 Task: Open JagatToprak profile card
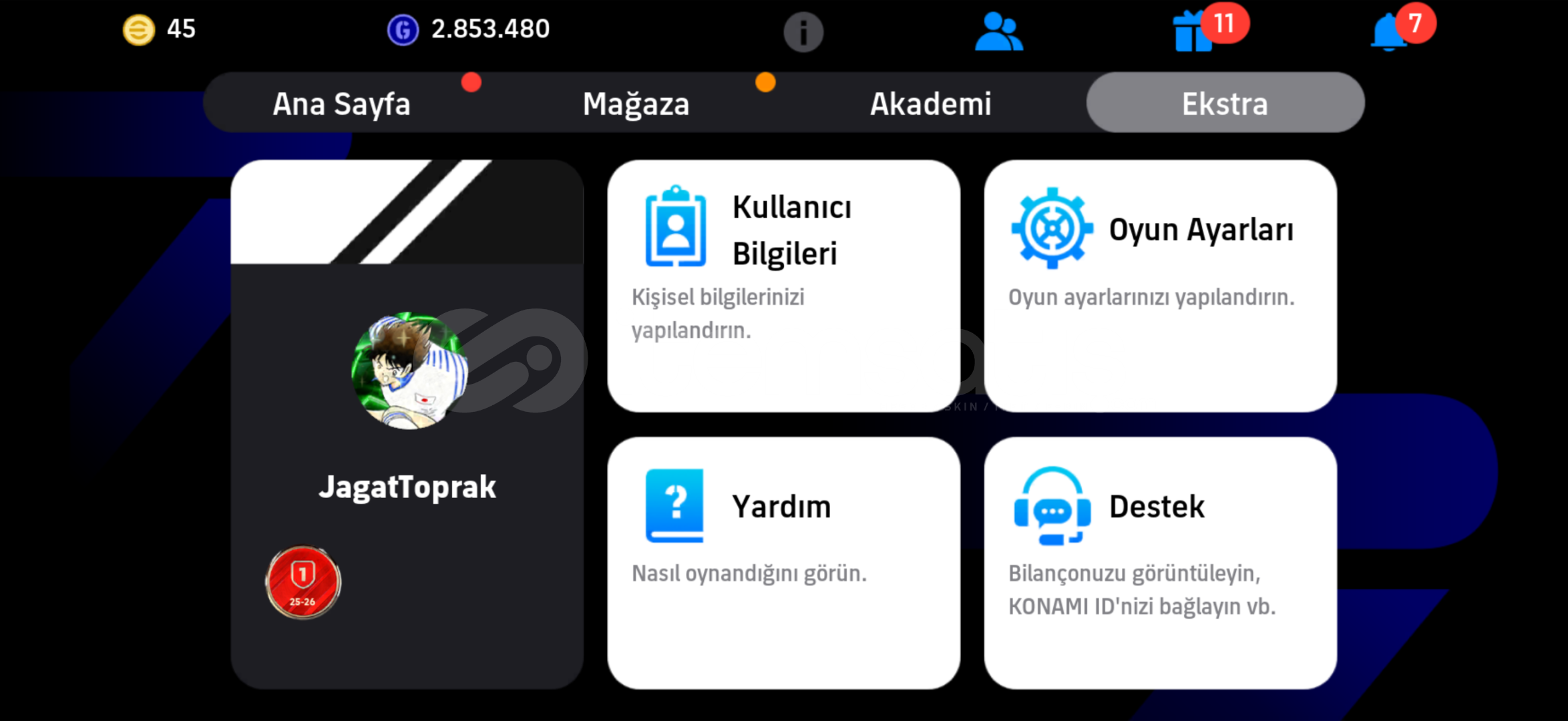pos(407,425)
